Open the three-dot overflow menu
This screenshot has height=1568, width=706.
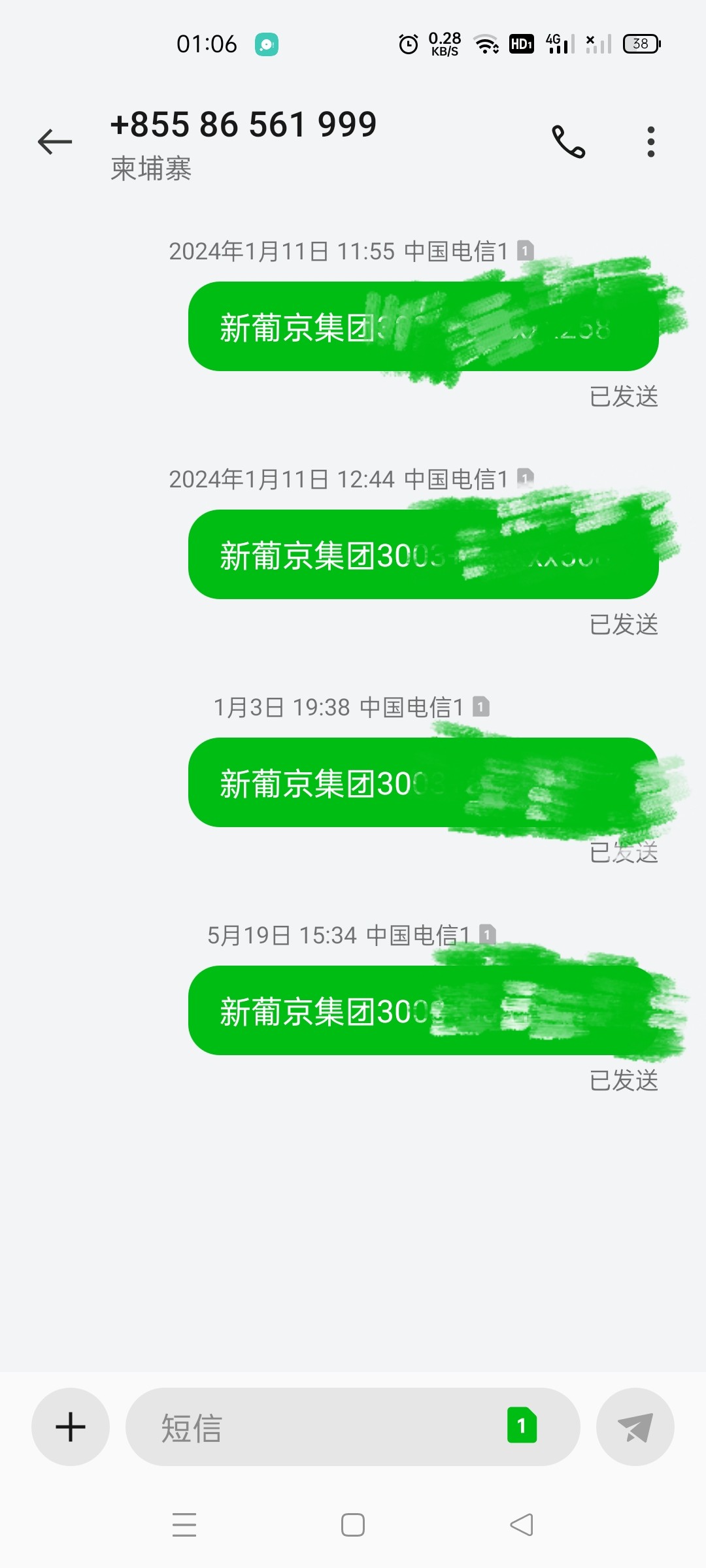[650, 142]
